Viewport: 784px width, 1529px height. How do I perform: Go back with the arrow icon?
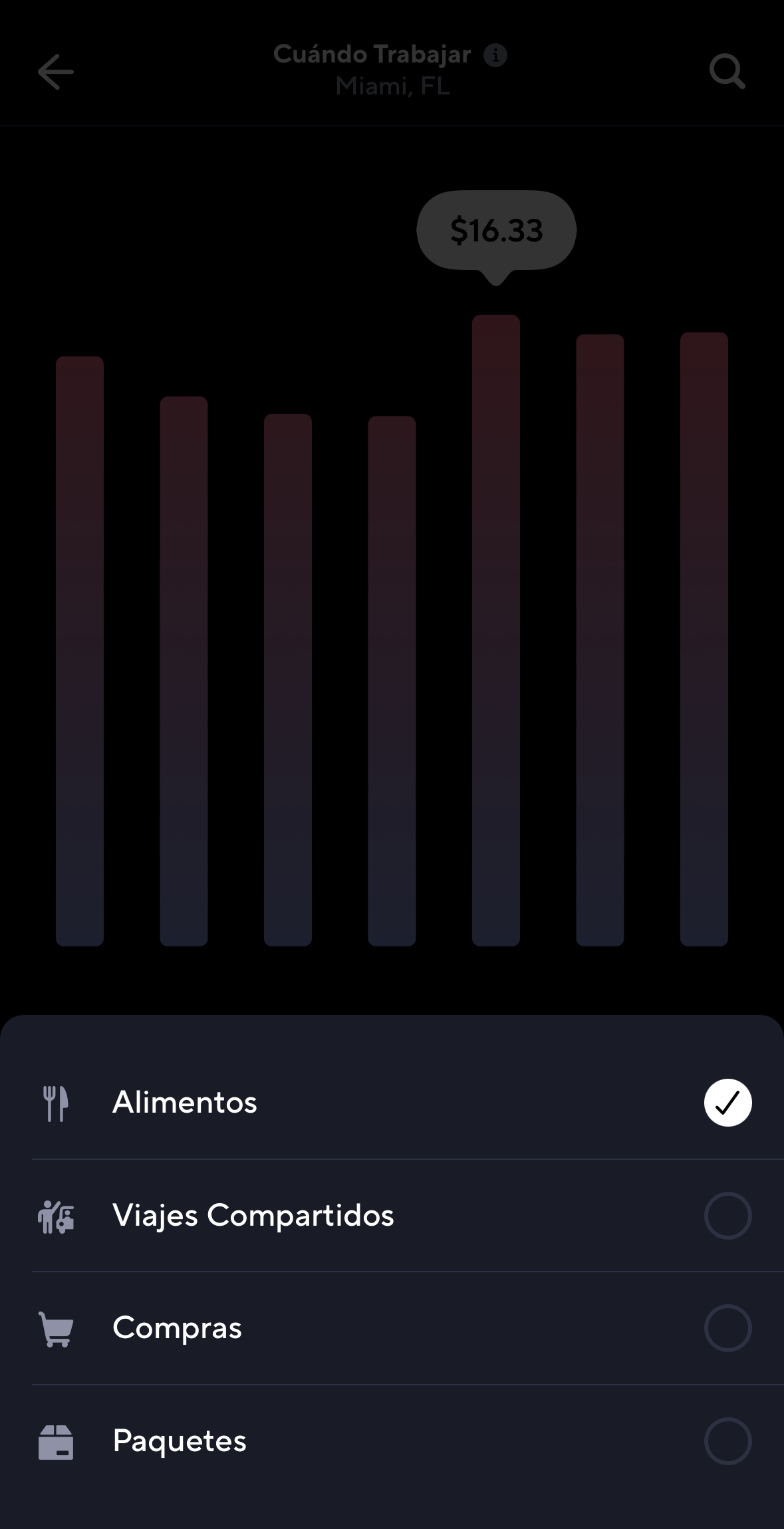point(55,72)
